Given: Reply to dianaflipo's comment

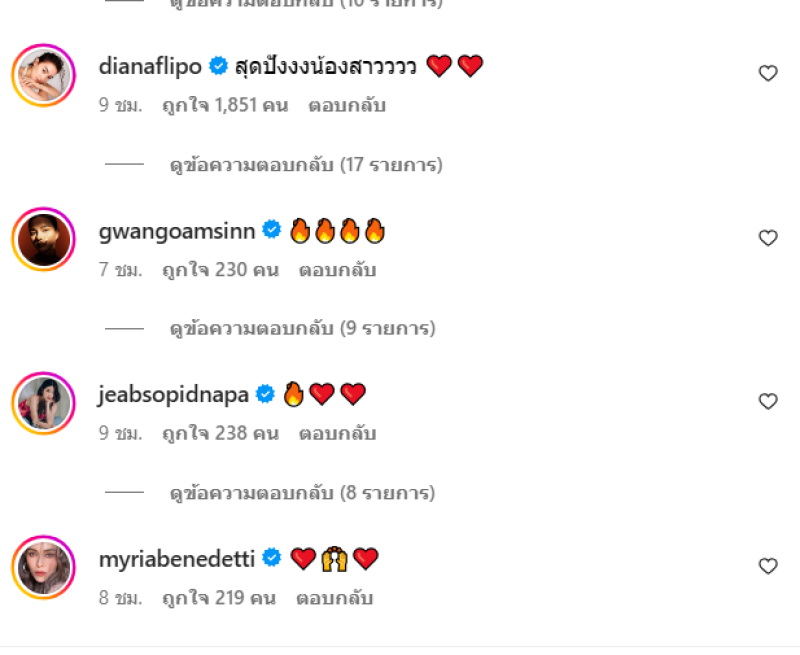Looking at the screenshot, I should [347, 105].
